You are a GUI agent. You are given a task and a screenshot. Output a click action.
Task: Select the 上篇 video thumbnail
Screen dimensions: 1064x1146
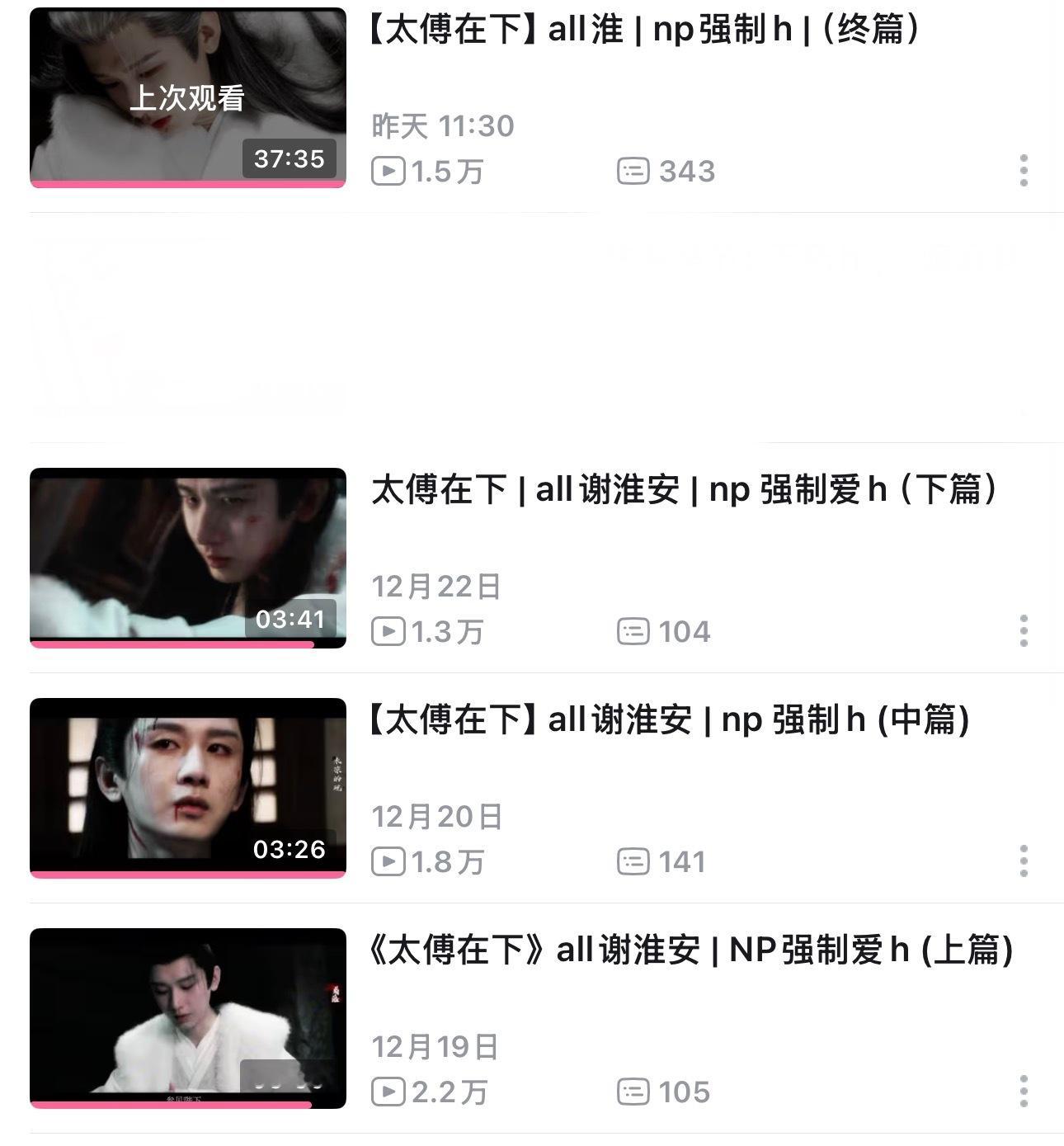(x=186, y=1015)
